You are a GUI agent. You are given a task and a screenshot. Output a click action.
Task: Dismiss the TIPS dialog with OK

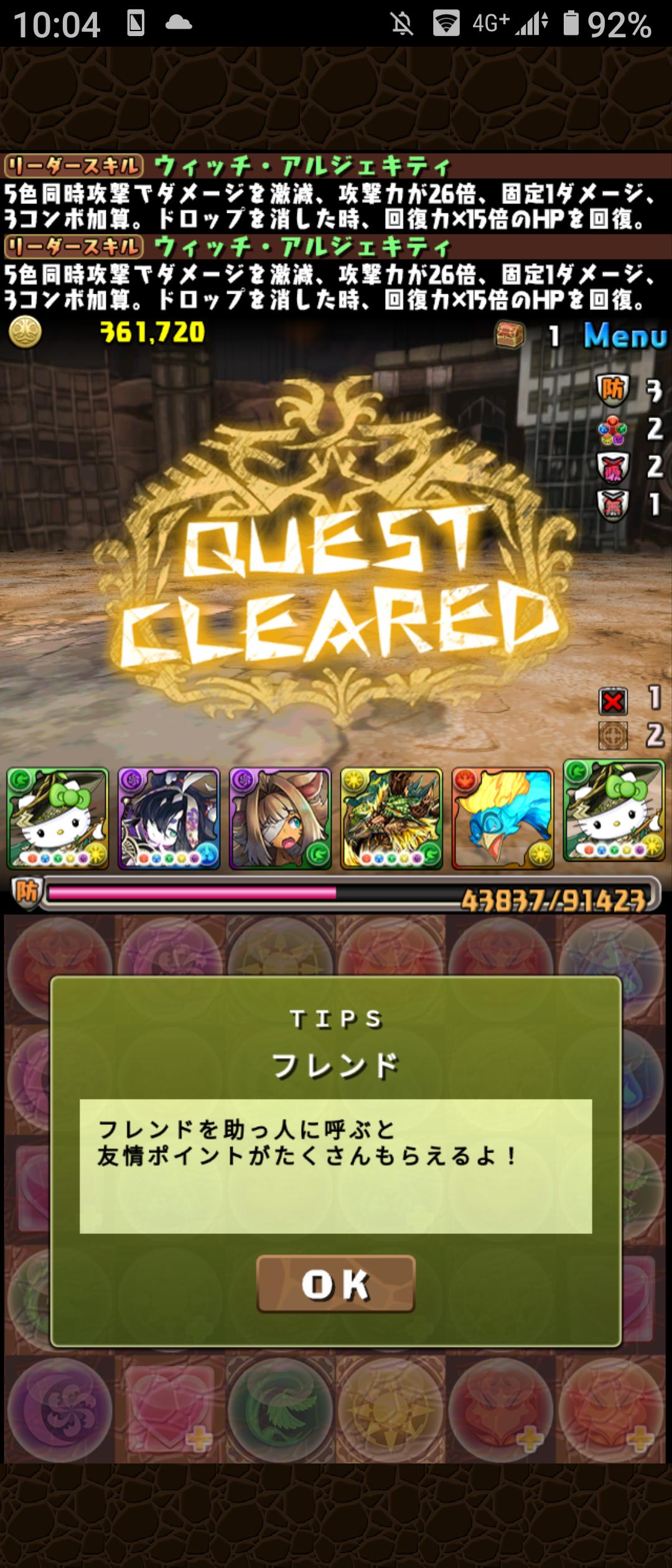[x=335, y=1284]
